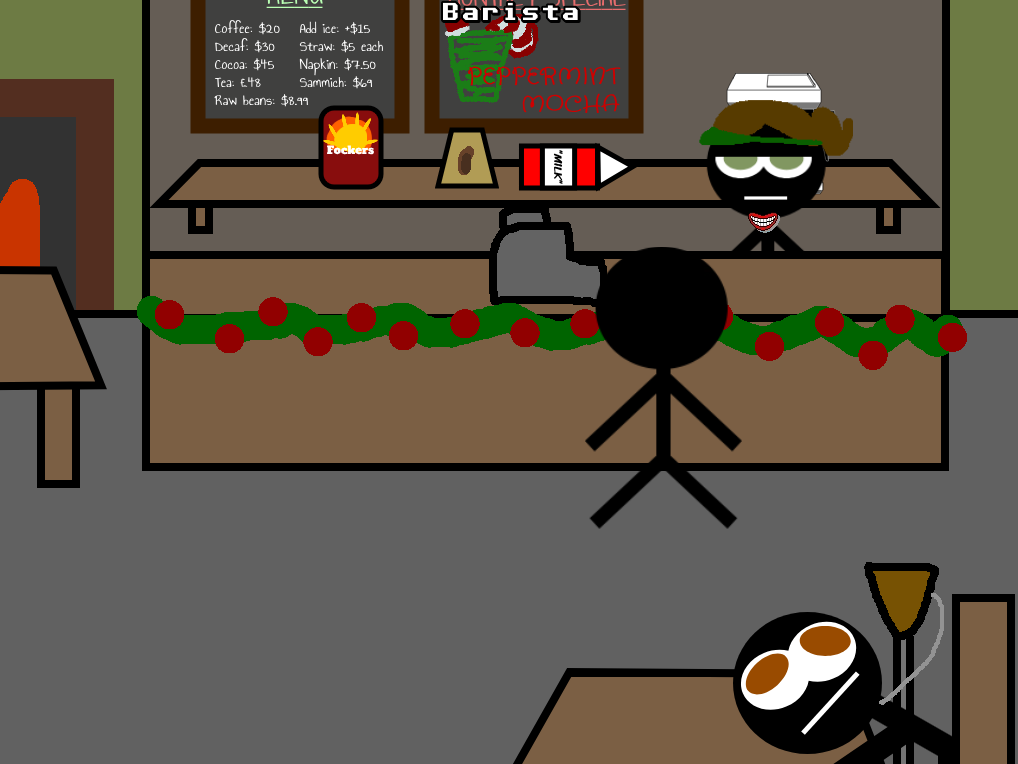
Task: Pick the red Fockers bag on the shelf
Action: [x=351, y=148]
